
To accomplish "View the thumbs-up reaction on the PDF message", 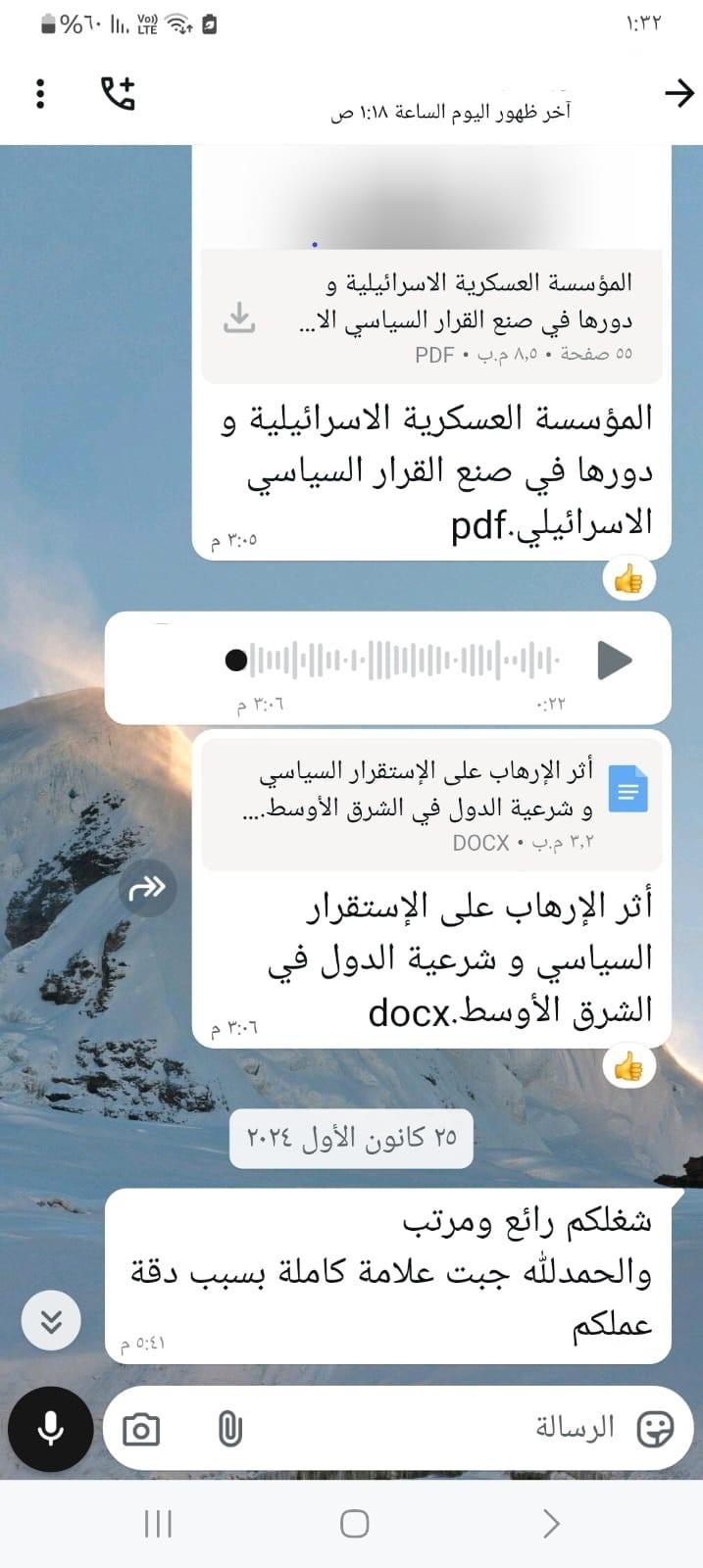I will [x=628, y=580].
